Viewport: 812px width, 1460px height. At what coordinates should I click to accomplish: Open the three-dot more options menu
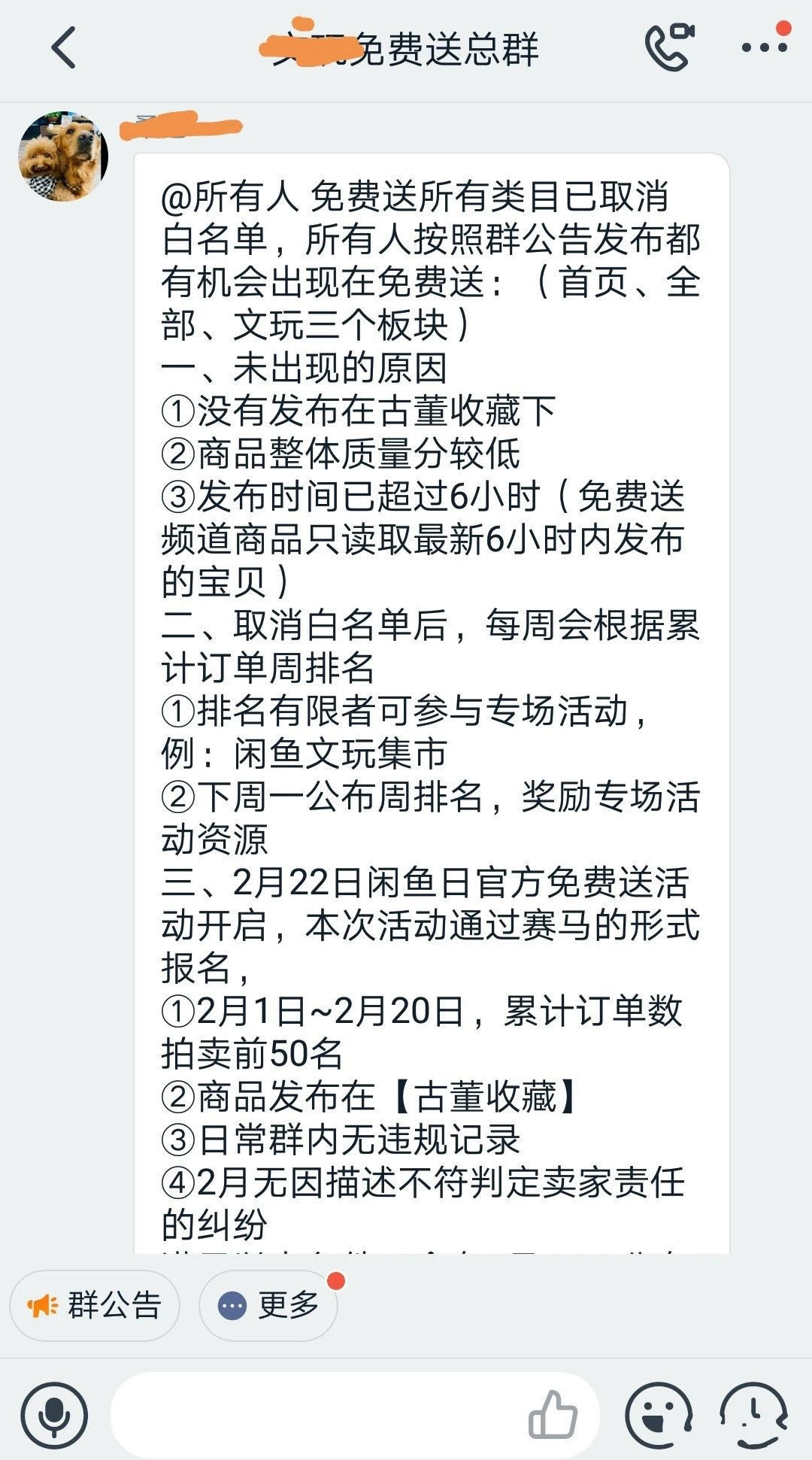(763, 47)
